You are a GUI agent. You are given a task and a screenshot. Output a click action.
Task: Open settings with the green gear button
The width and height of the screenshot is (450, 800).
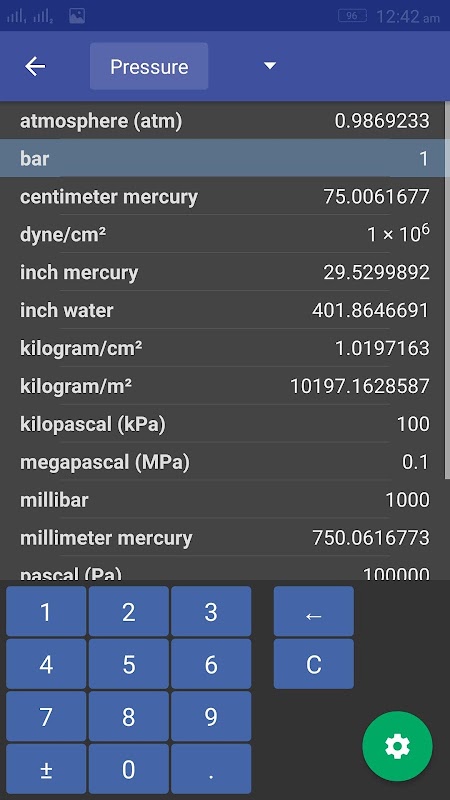click(397, 746)
